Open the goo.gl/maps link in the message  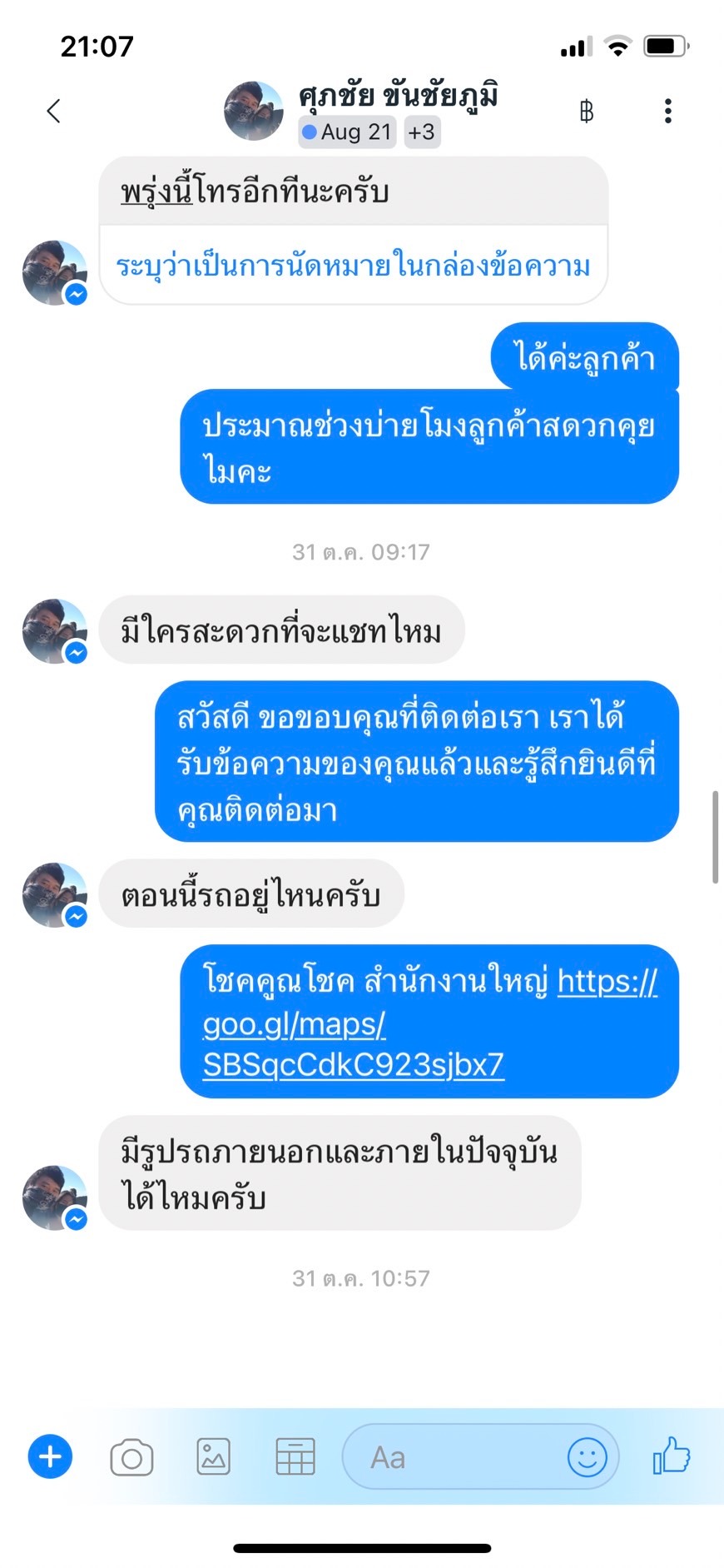pyautogui.click(x=353, y=1044)
